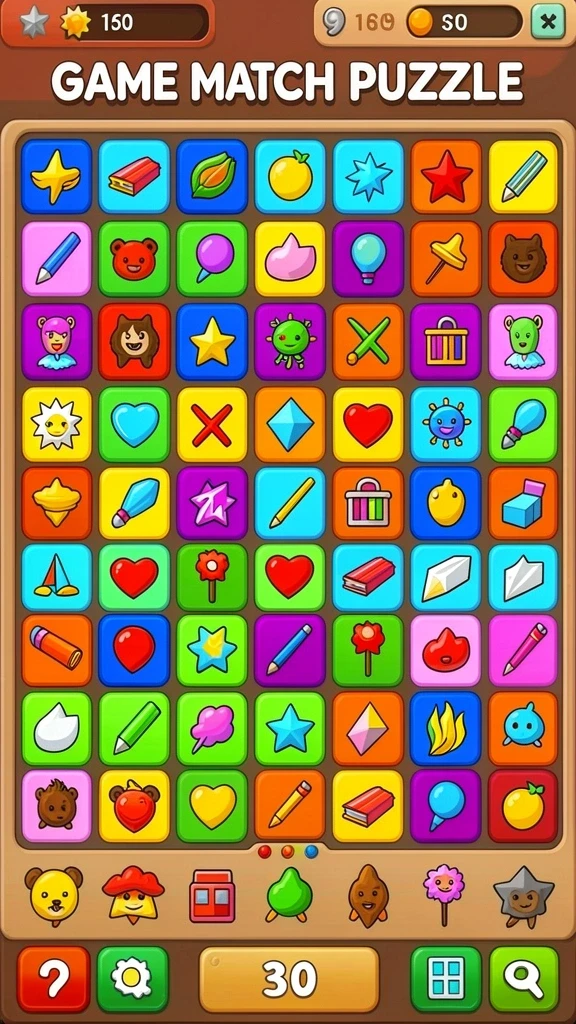Tap the magnifying glass search button
This screenshot has width=576, height=1024.
[524, 979]
